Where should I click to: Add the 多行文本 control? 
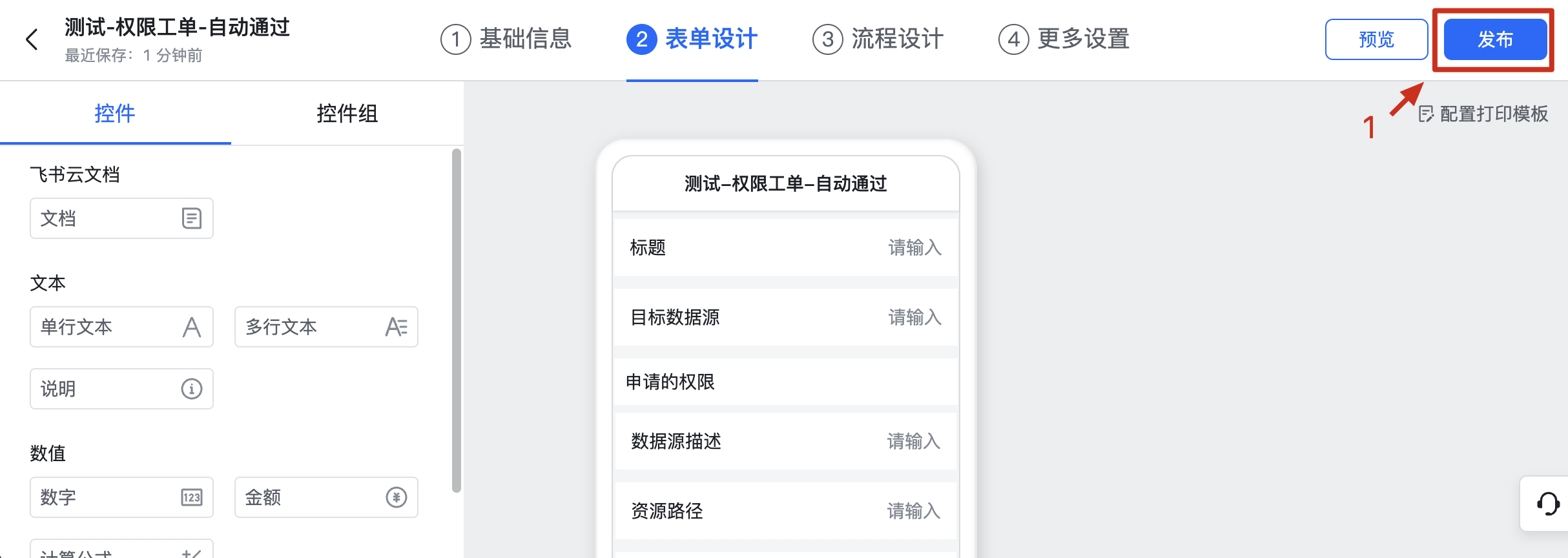pos(326,327)
